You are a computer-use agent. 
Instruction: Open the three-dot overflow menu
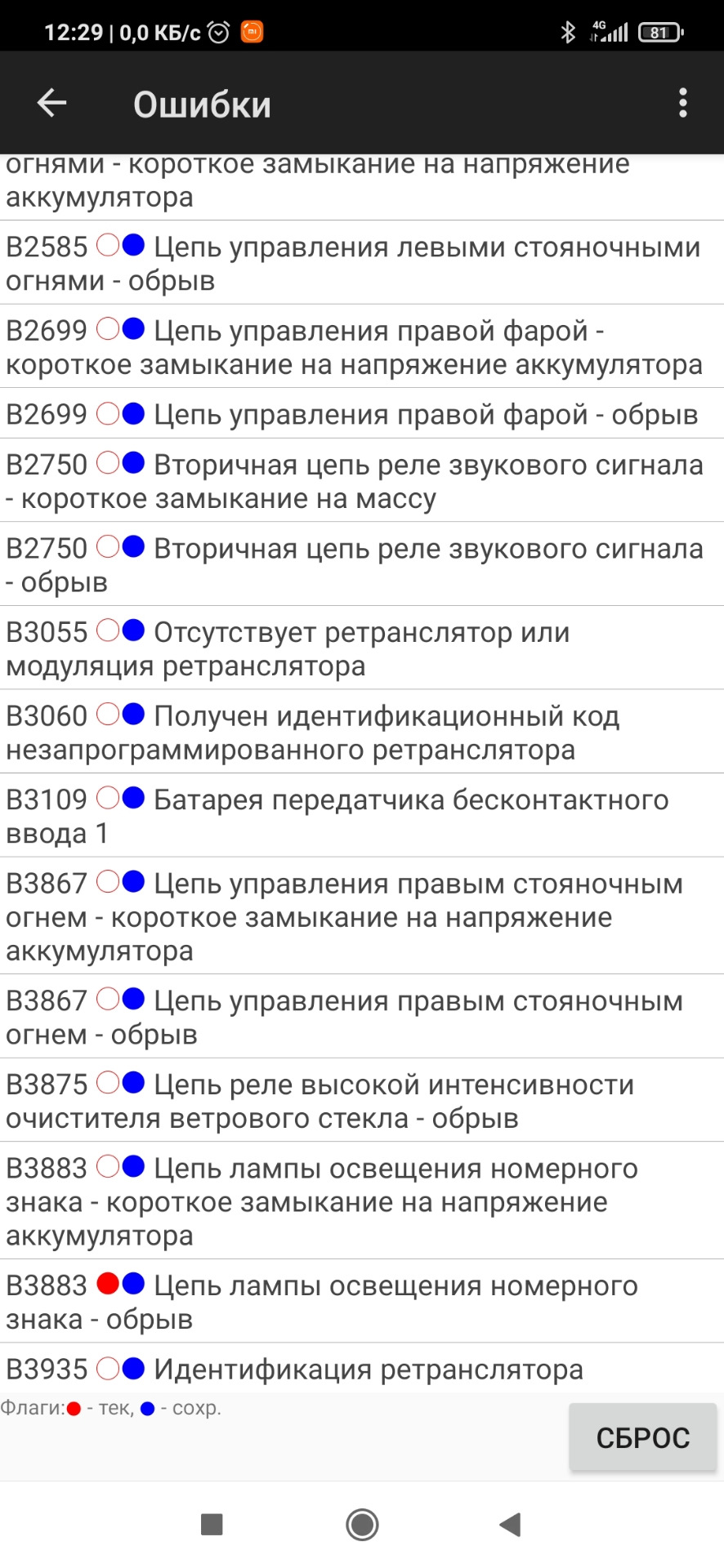click(682, 103)
